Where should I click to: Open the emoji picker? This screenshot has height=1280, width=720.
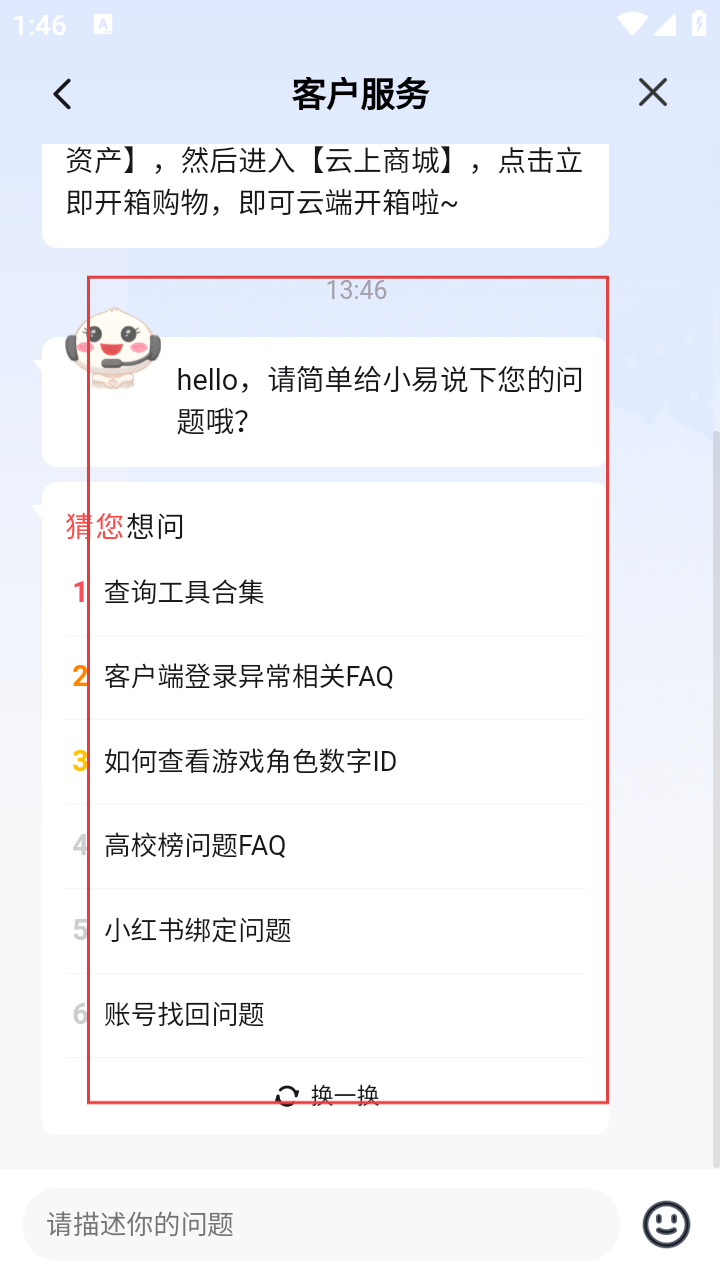click(x=666, y=1224)
